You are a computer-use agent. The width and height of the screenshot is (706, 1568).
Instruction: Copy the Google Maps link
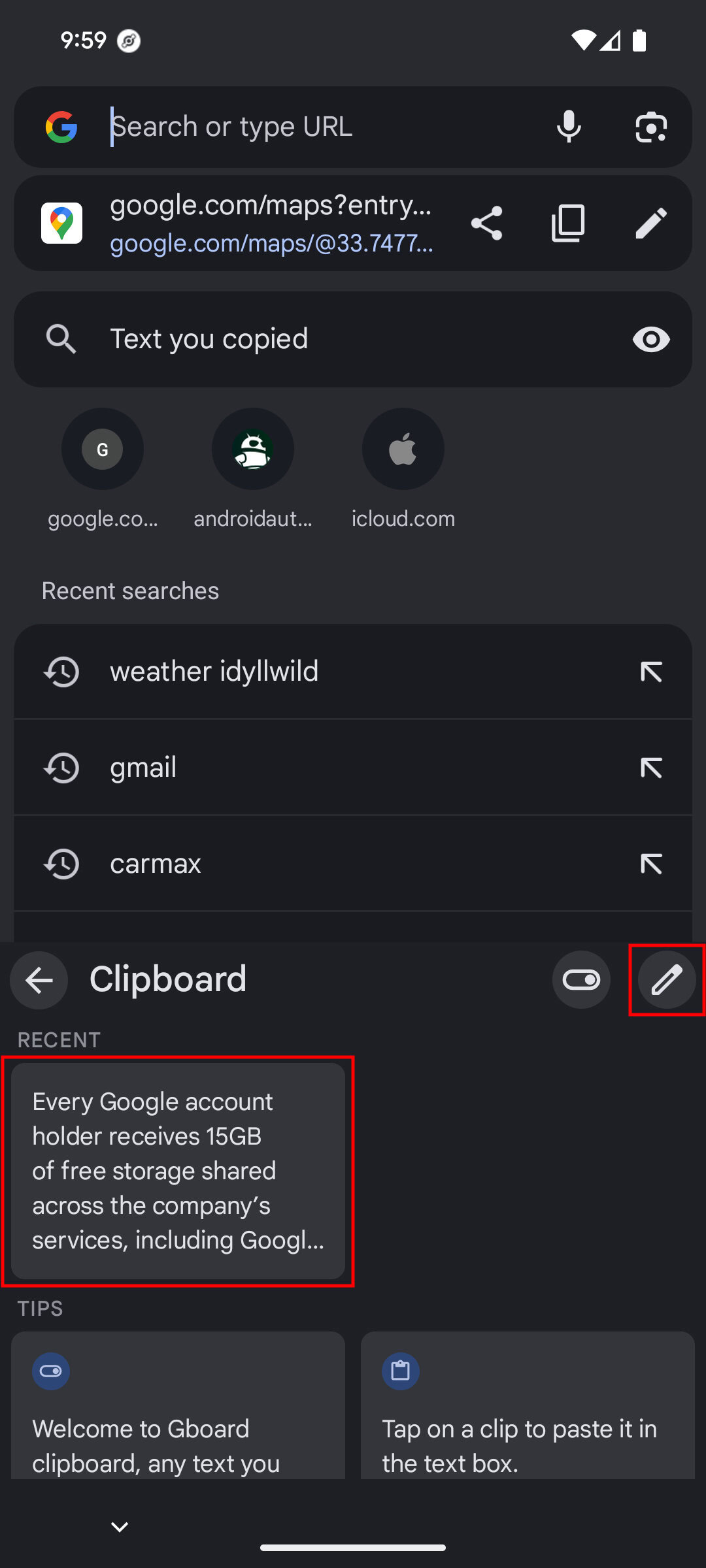click(x=569, y=223)
